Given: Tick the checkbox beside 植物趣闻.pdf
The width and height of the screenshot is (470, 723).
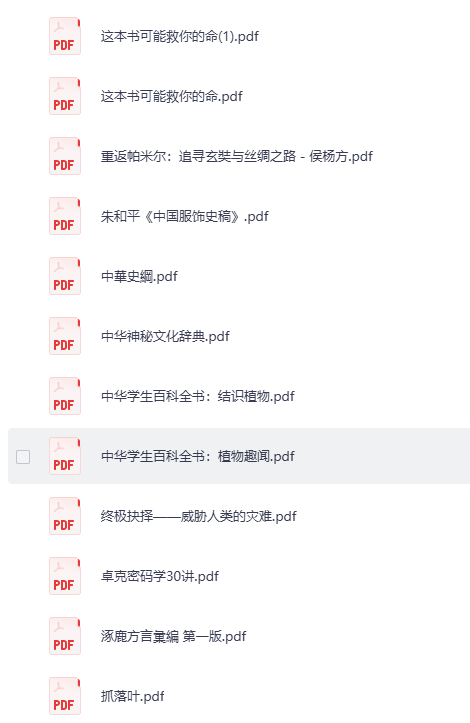Looking at the screenshot, I should point(23,456).
